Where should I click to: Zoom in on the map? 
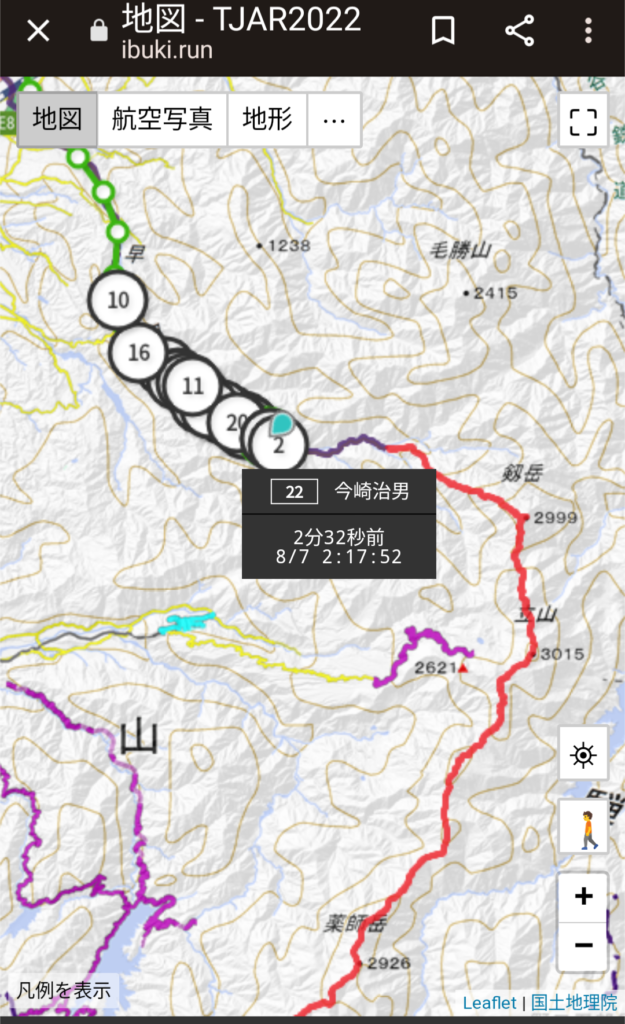[584, 896]
